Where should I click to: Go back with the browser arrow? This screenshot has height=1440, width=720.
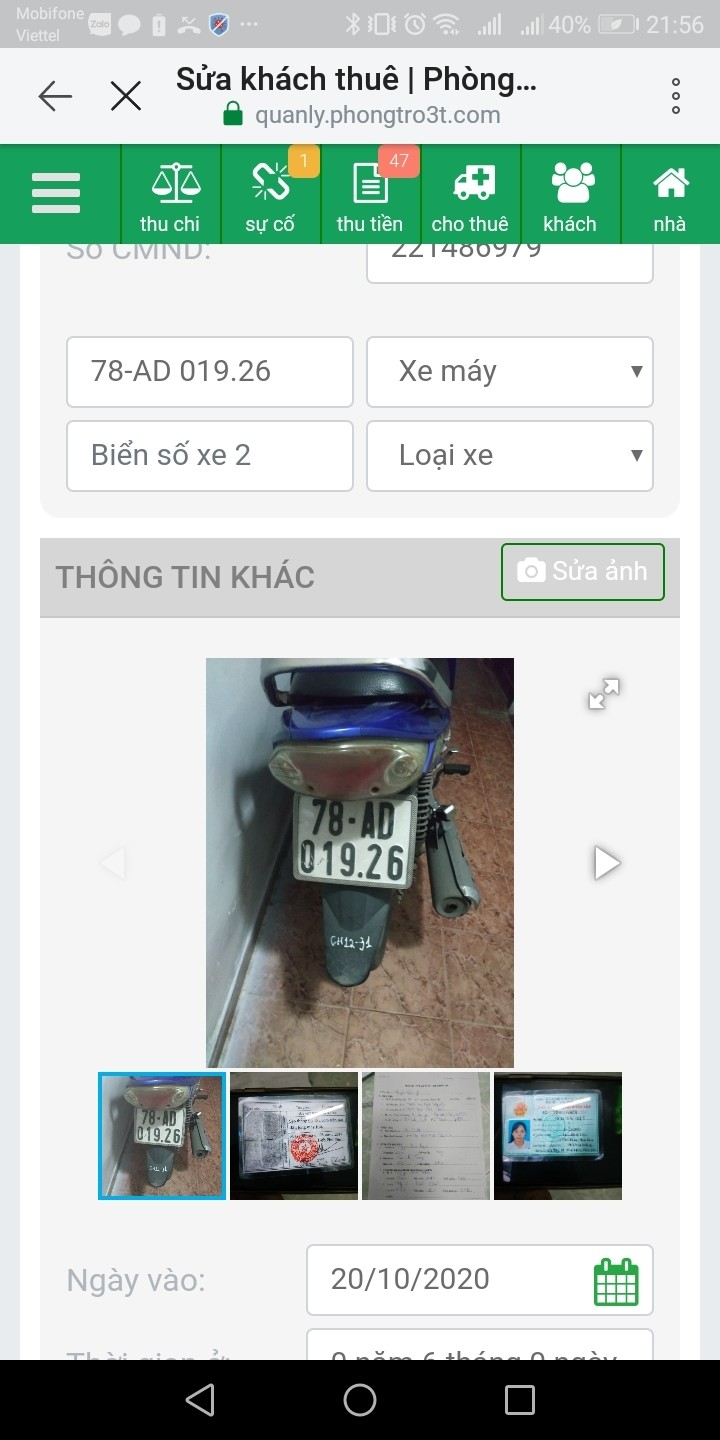(x=55, y=96)
